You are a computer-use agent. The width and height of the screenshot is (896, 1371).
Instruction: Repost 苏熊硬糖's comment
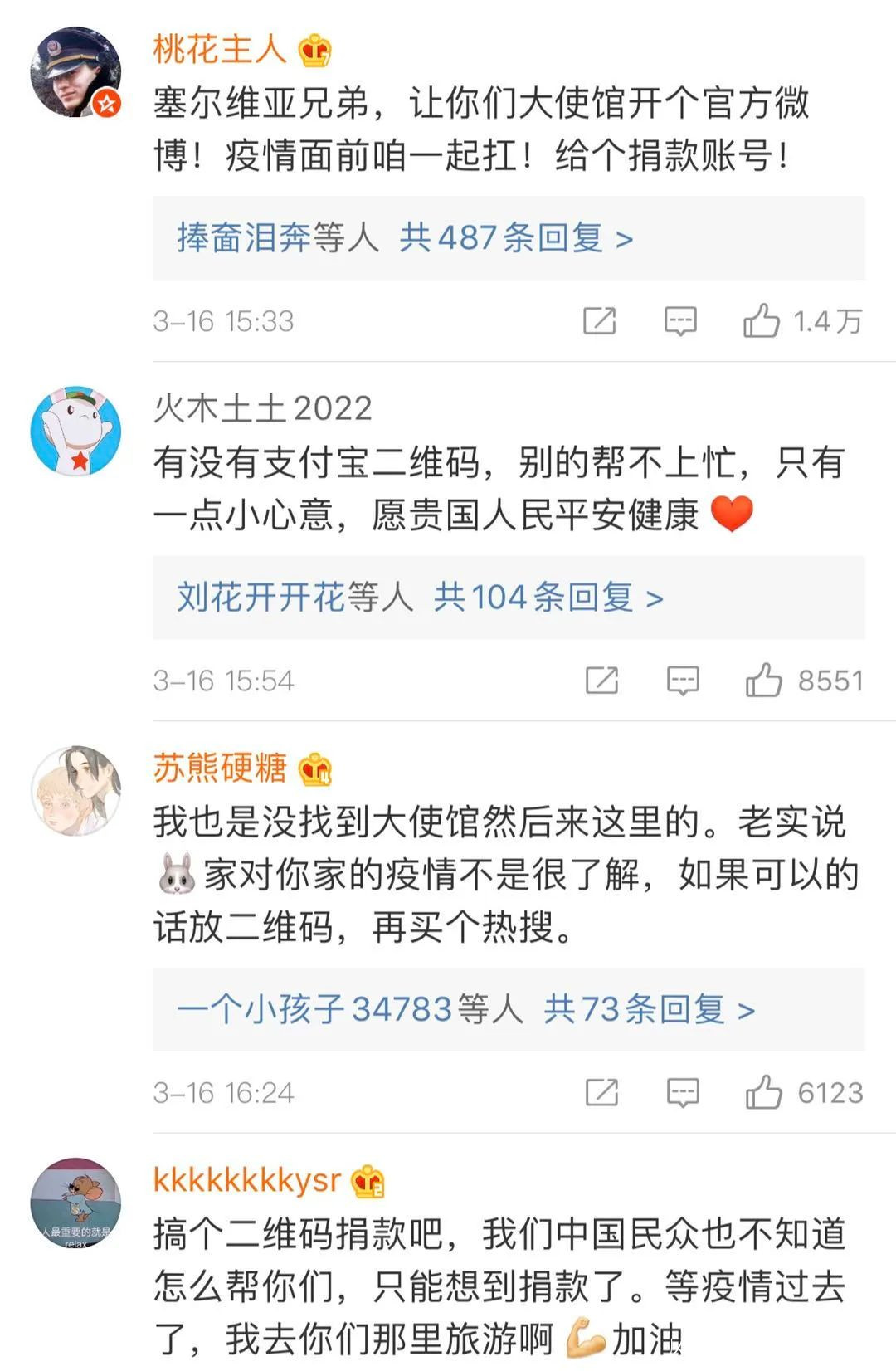pyautogui.click(x=601, y=1092)
